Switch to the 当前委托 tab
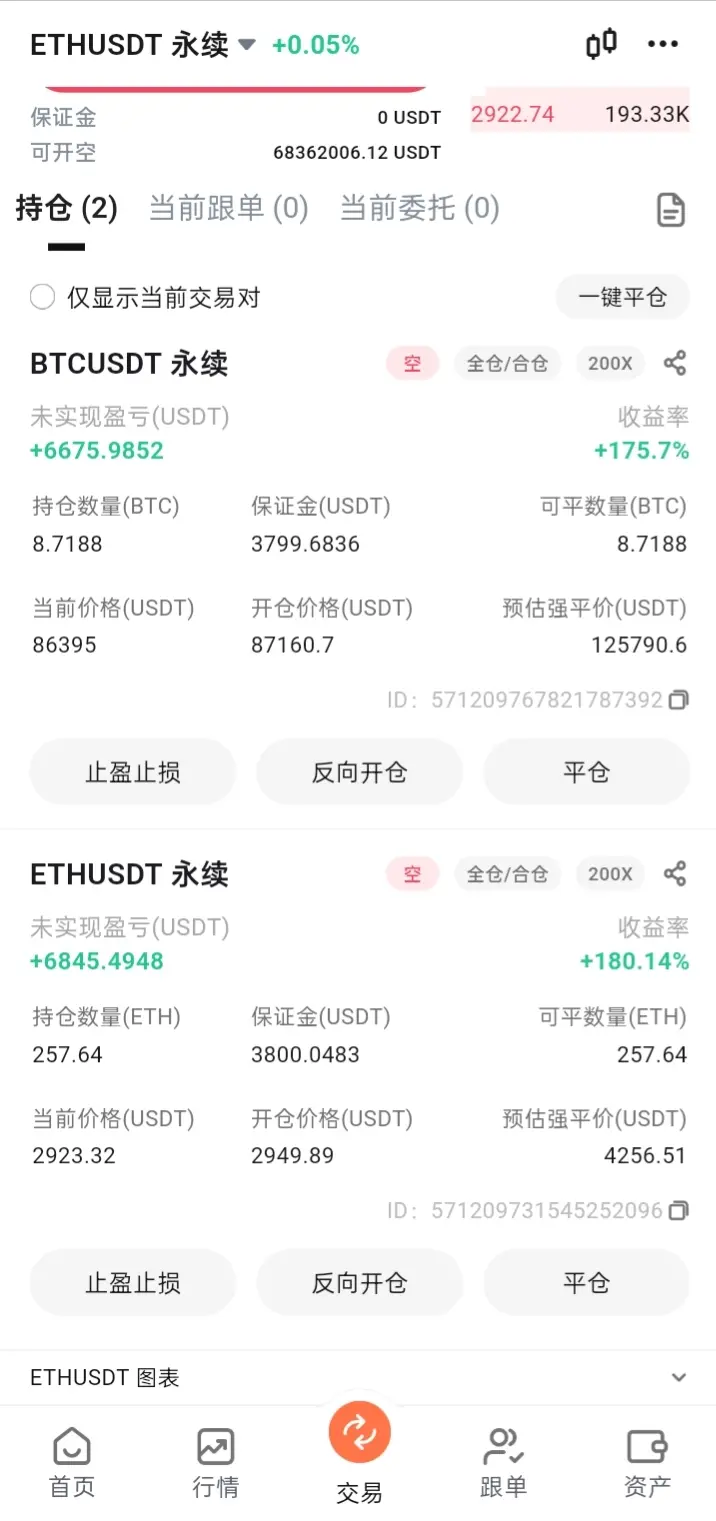This screenshot has height=1521, width=716. click(419, 208)
